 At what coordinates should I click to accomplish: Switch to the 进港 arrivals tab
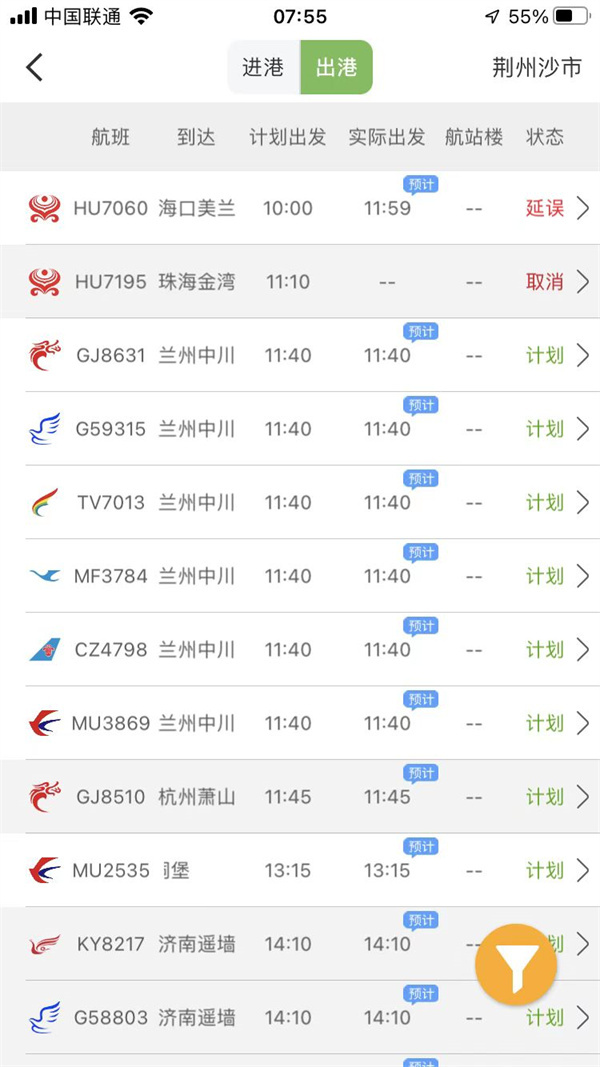263,68
